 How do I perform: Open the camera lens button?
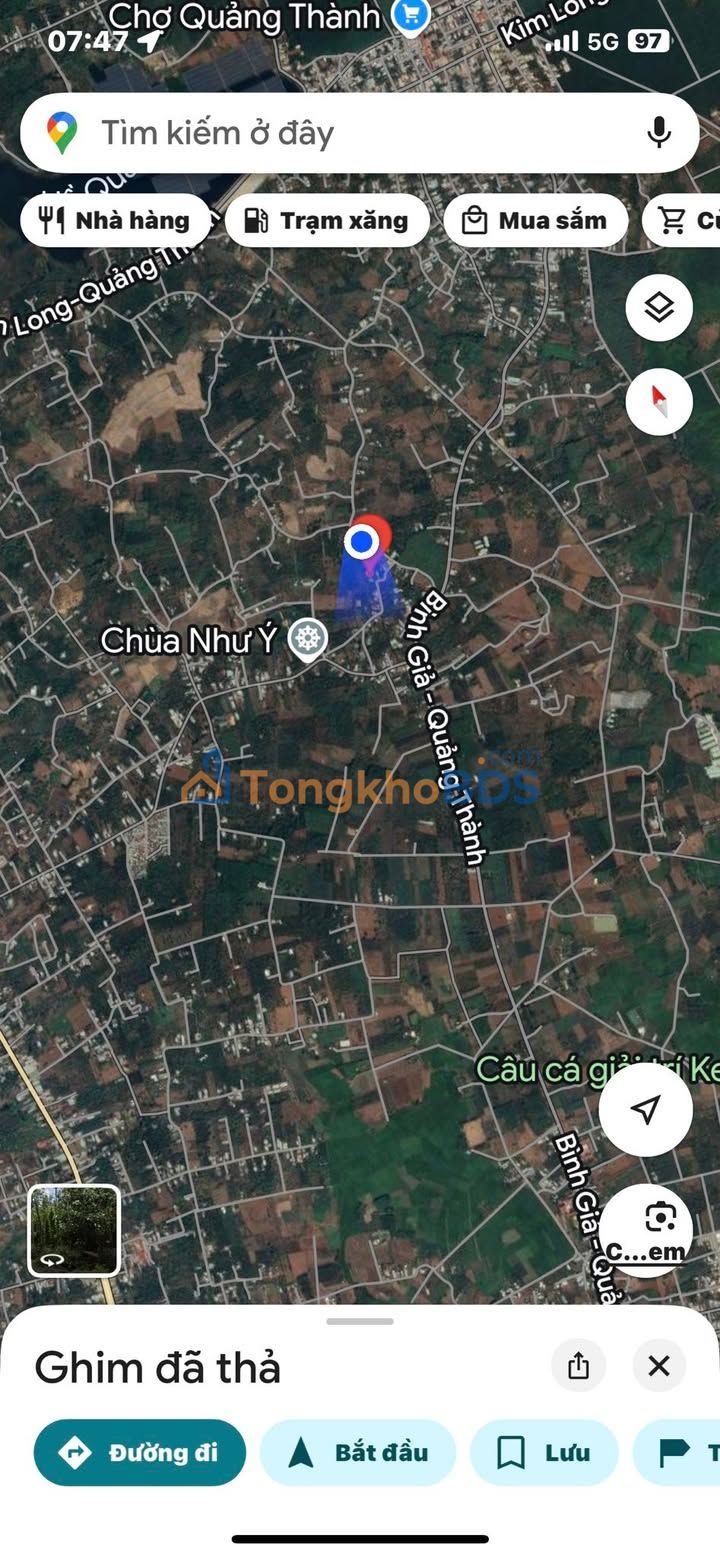pos(646,1230)
